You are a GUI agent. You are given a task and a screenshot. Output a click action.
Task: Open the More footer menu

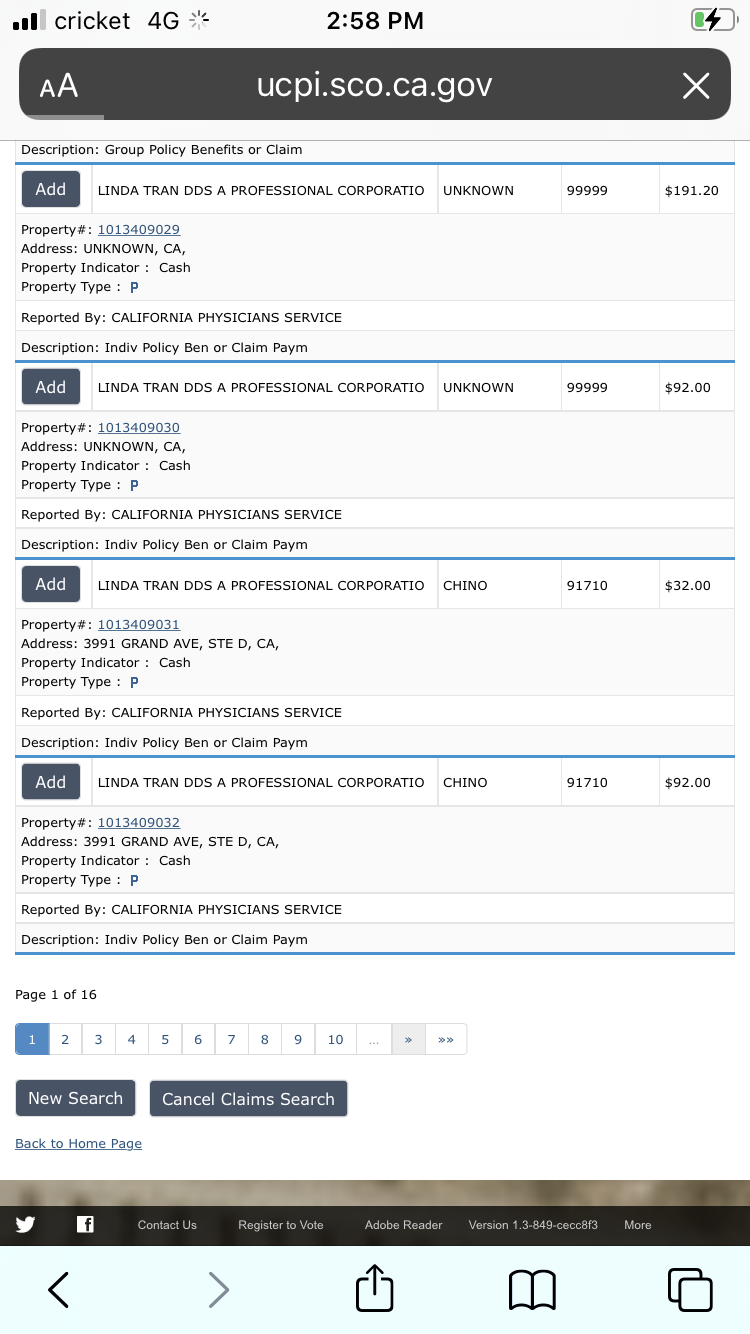(637, 1225)
